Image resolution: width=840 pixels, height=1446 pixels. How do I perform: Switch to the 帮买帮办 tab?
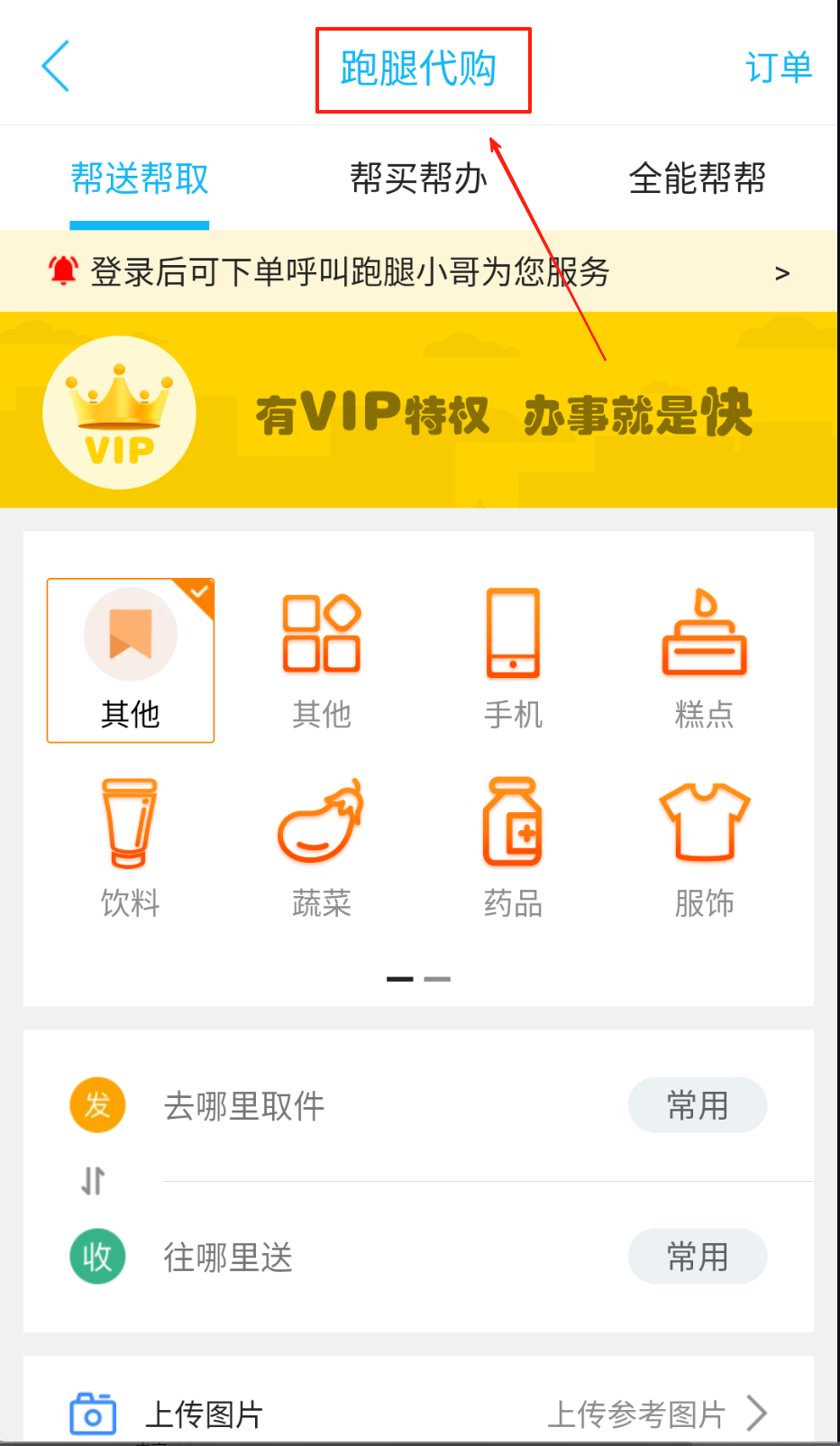click(418, 178)
